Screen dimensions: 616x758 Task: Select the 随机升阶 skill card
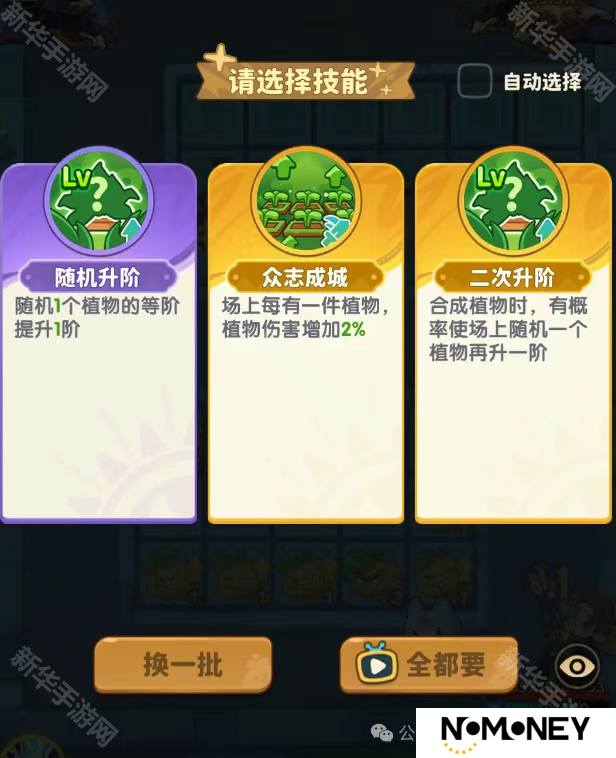(x=98, y=380)
